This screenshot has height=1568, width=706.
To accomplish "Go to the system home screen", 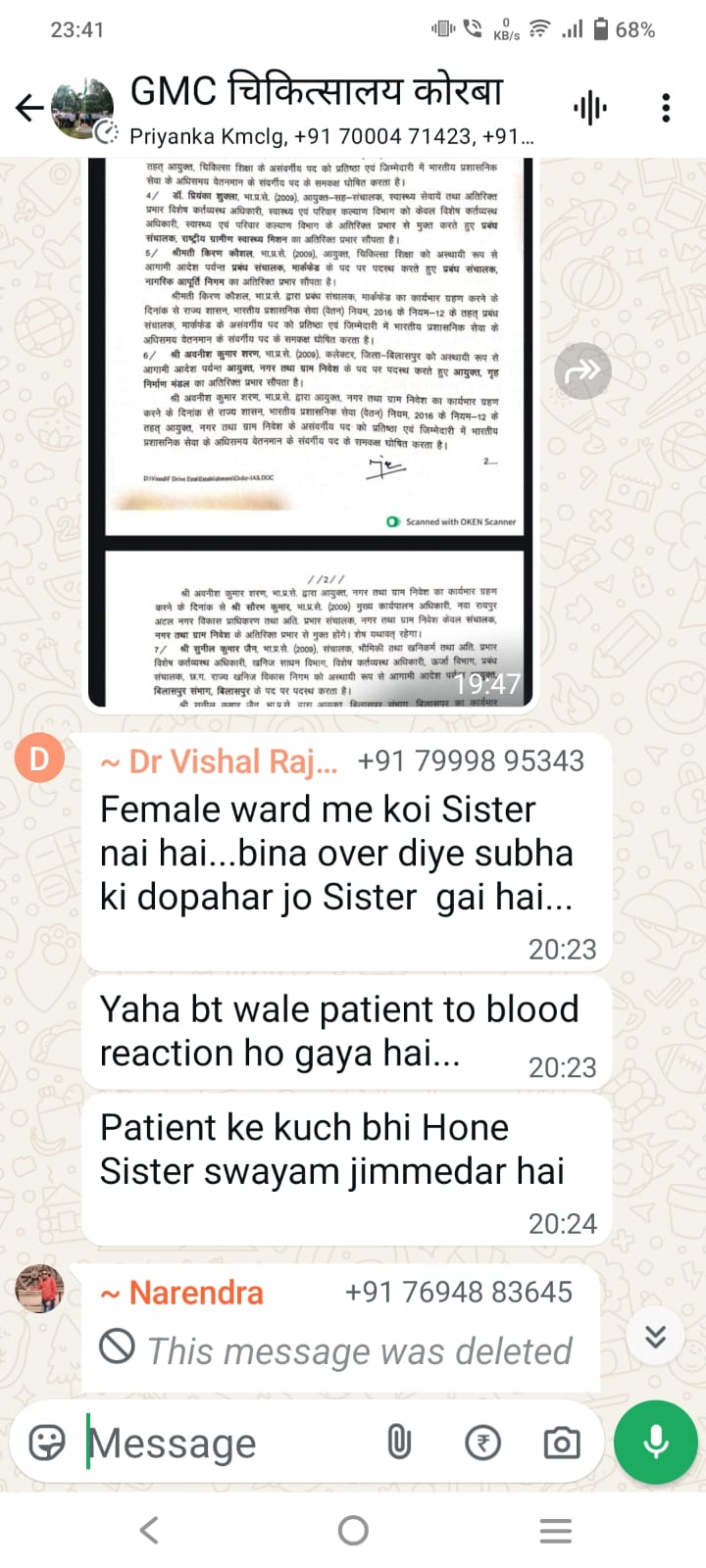I will pos(353,1530).
